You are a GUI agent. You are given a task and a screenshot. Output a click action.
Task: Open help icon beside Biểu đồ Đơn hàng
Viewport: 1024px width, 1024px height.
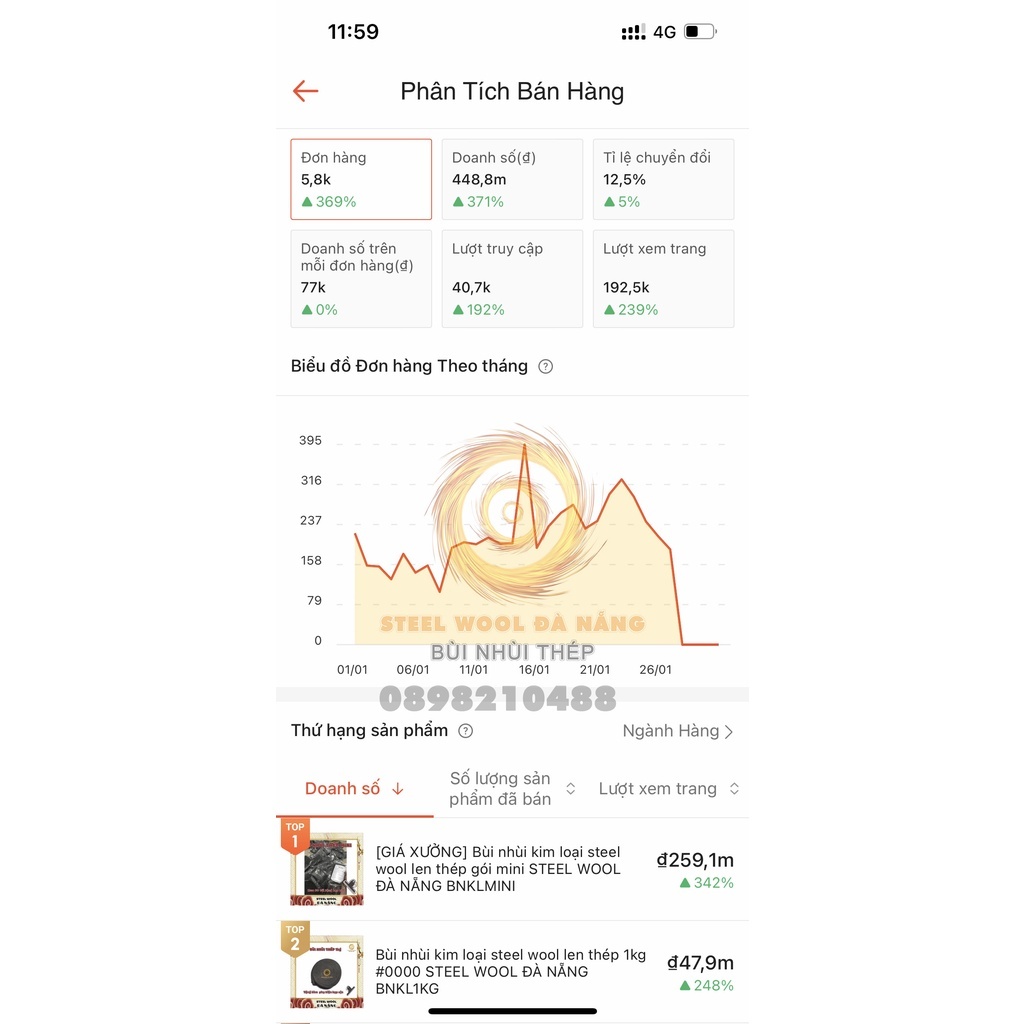545,366
